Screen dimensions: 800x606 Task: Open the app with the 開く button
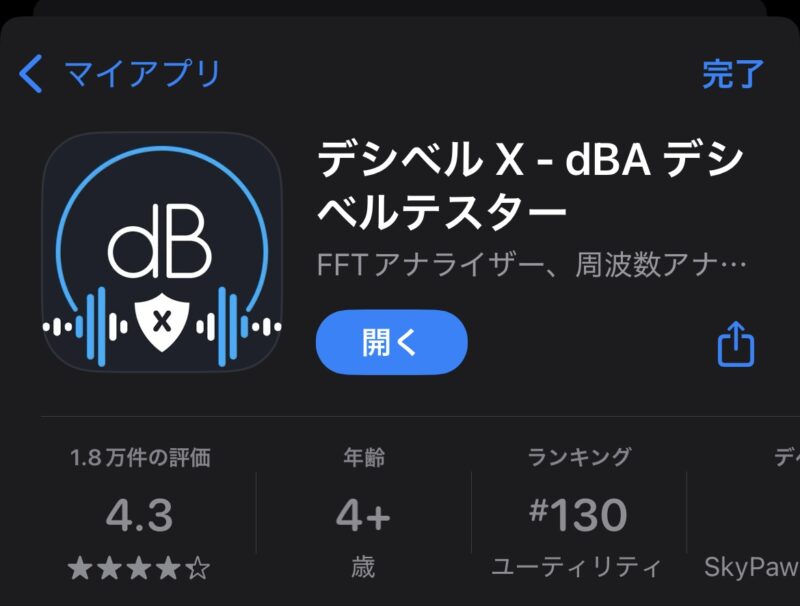(391, 342)
